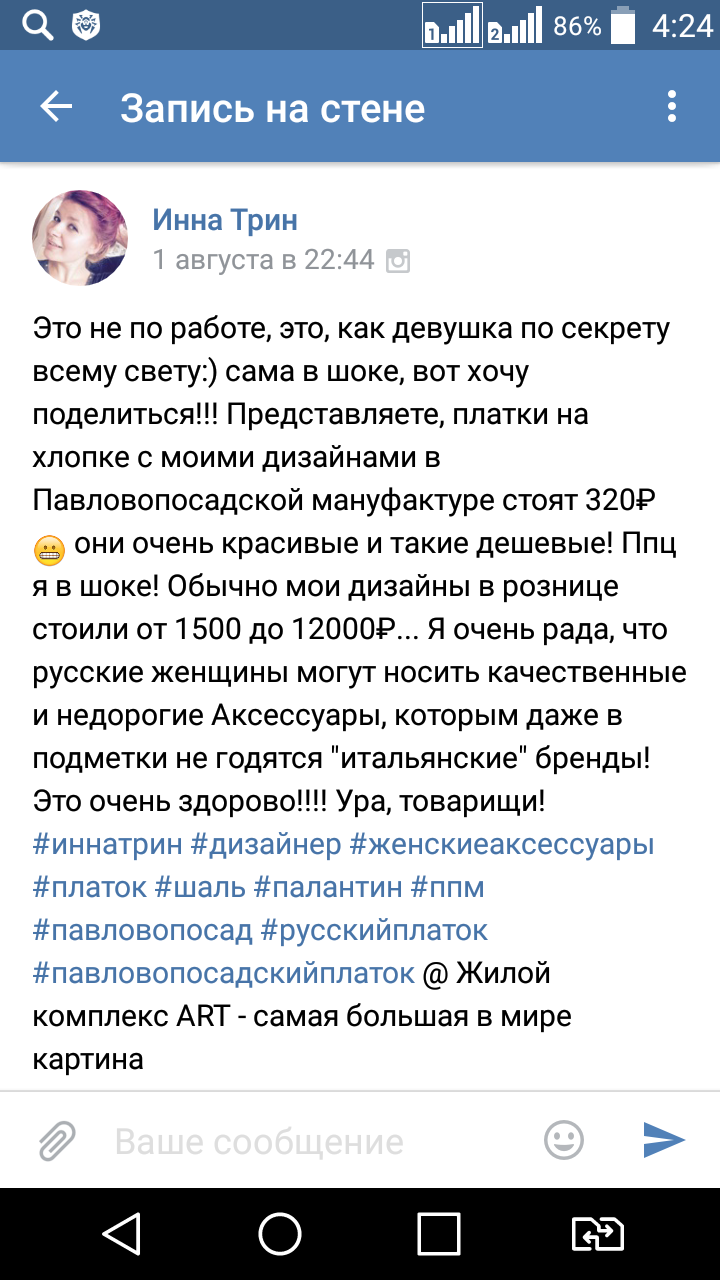Attach a file with the paperclip icon
This screenshot has width=720, height=1280.
pos(57,1140)
